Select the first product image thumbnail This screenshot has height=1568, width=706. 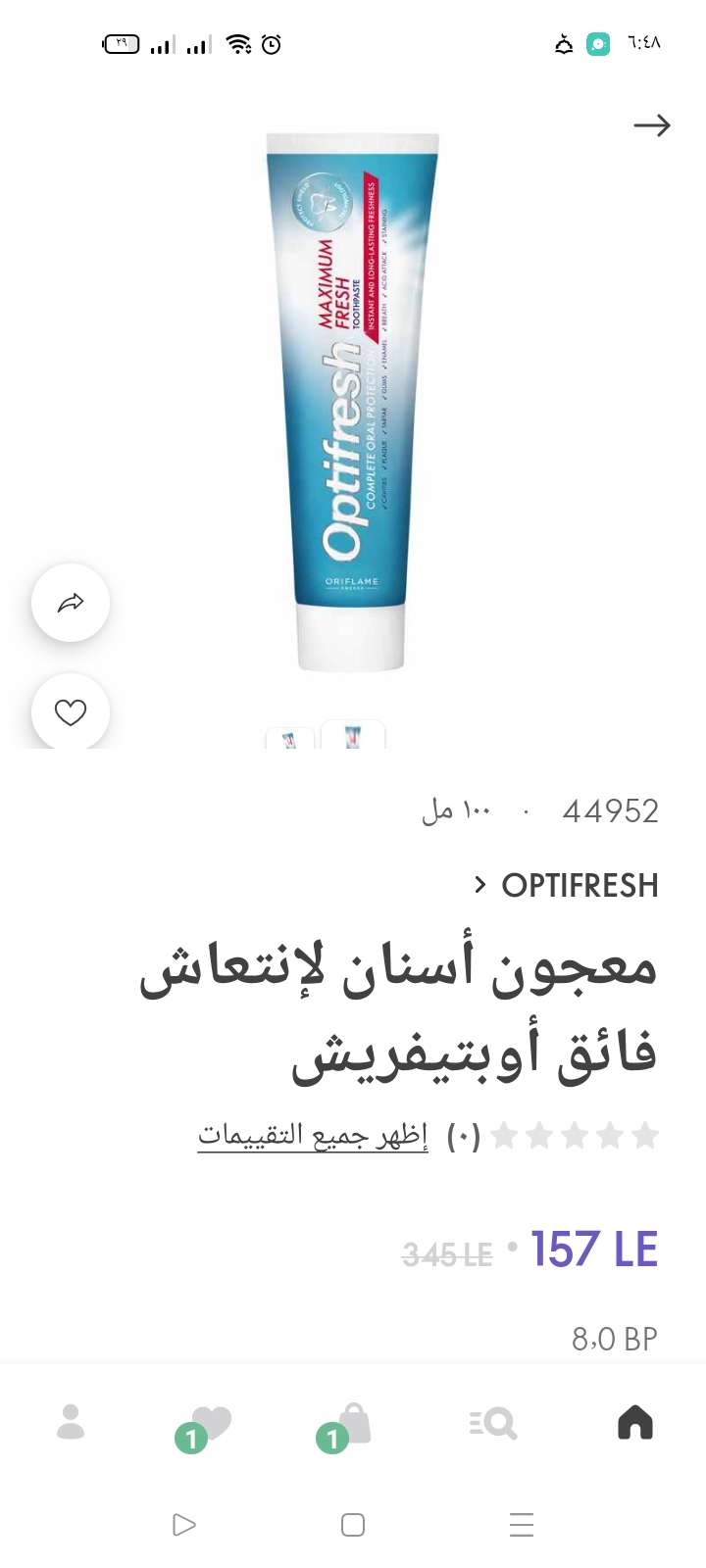(290, 738)
